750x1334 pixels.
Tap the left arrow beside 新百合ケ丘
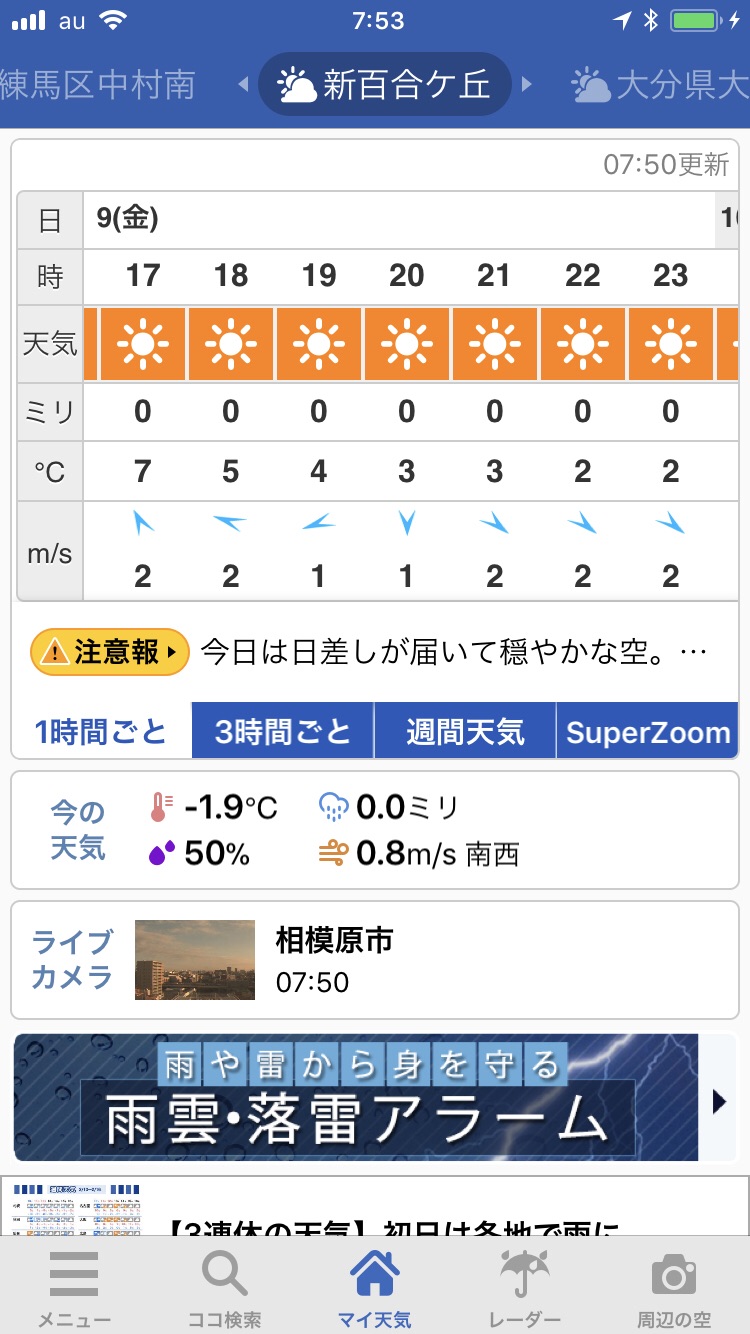tap(243, 85)
